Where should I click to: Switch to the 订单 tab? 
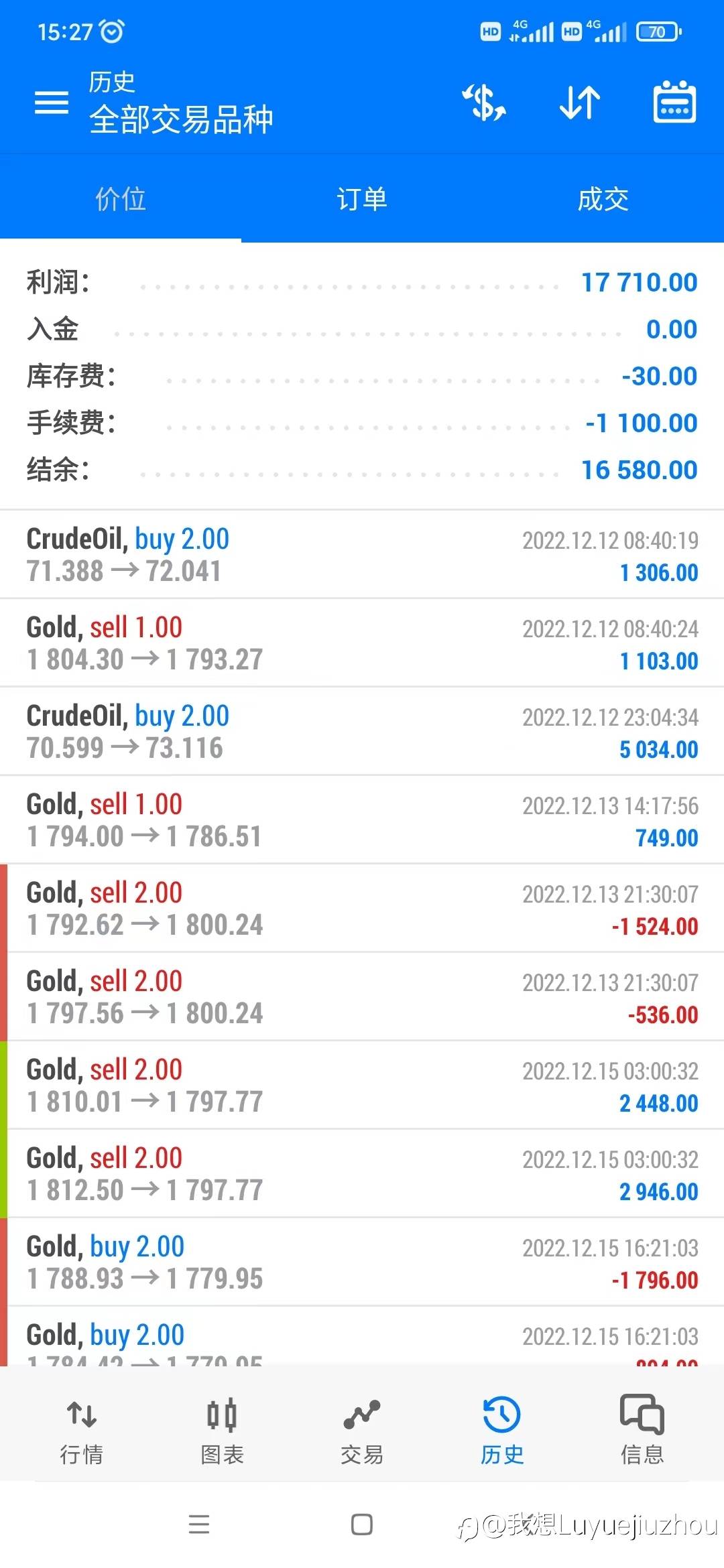tap(362, 199)
